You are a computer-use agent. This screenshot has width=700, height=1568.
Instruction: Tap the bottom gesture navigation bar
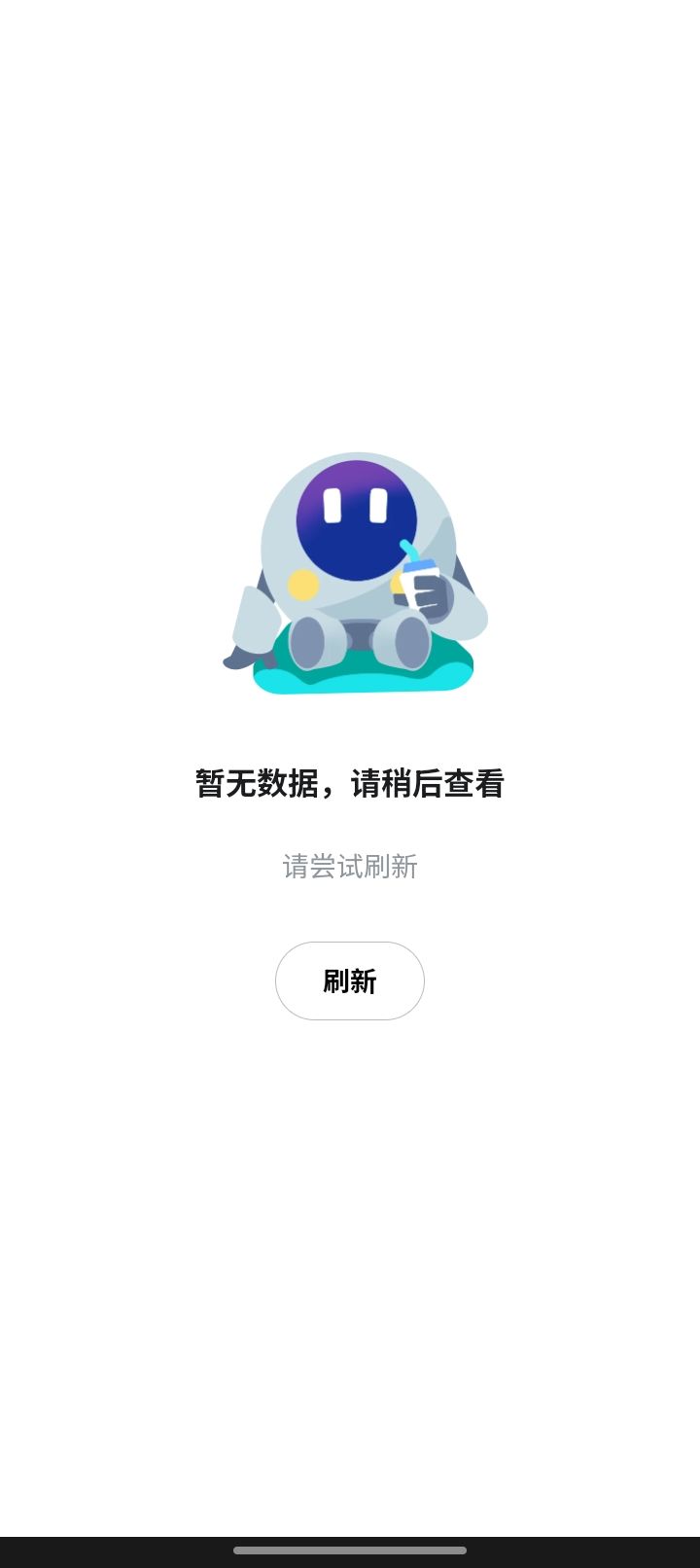(350, 1546)
